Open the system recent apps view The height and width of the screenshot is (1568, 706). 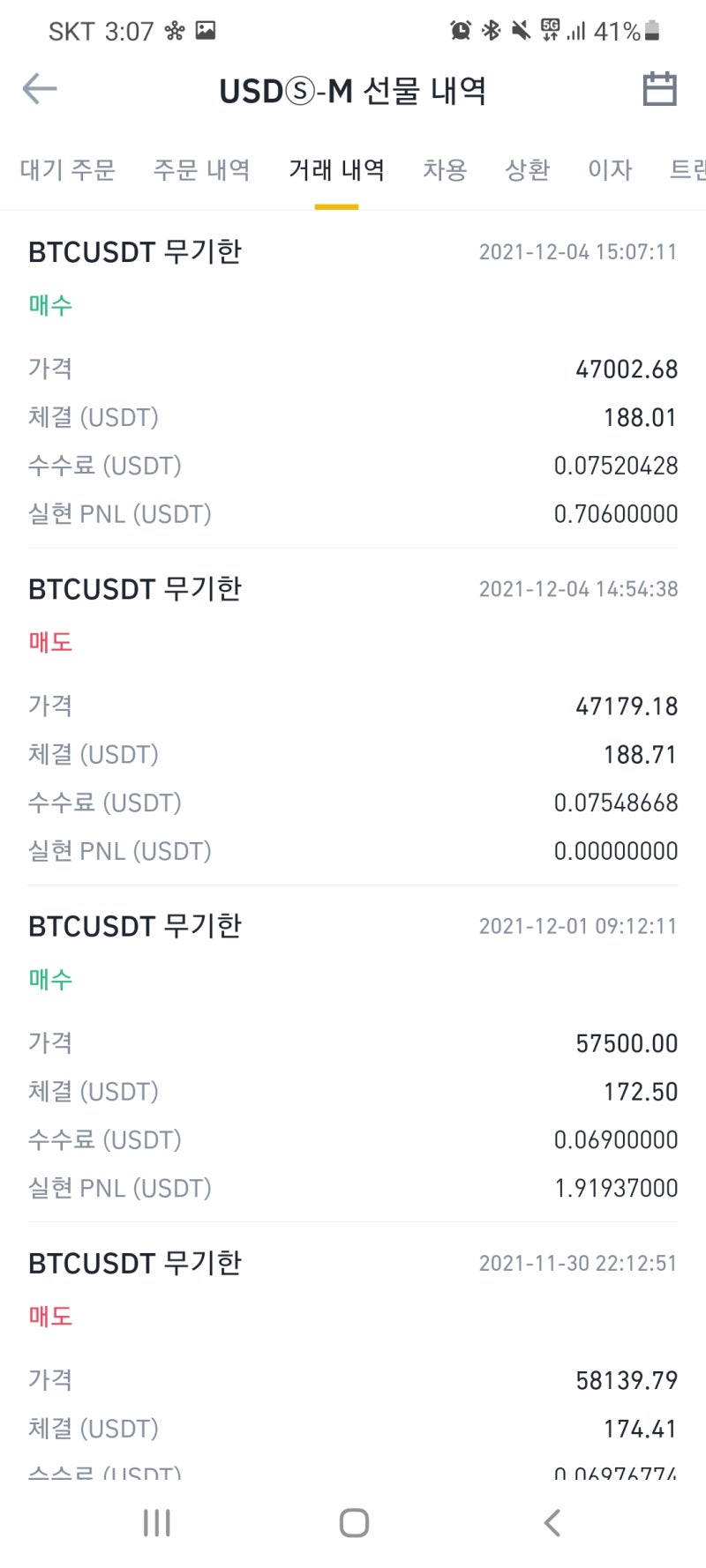[x=157, y=1522]
